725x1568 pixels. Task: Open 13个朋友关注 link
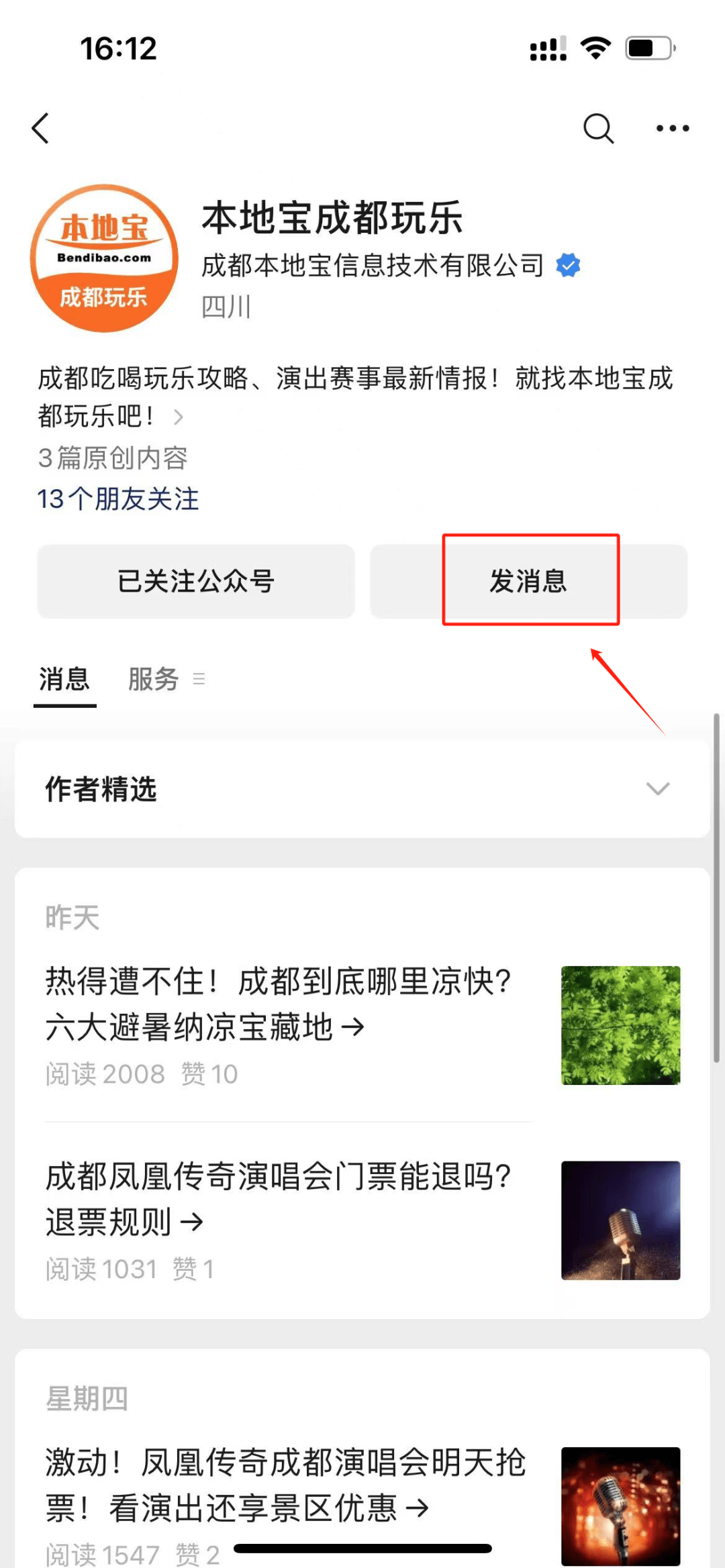click(118, 499)
